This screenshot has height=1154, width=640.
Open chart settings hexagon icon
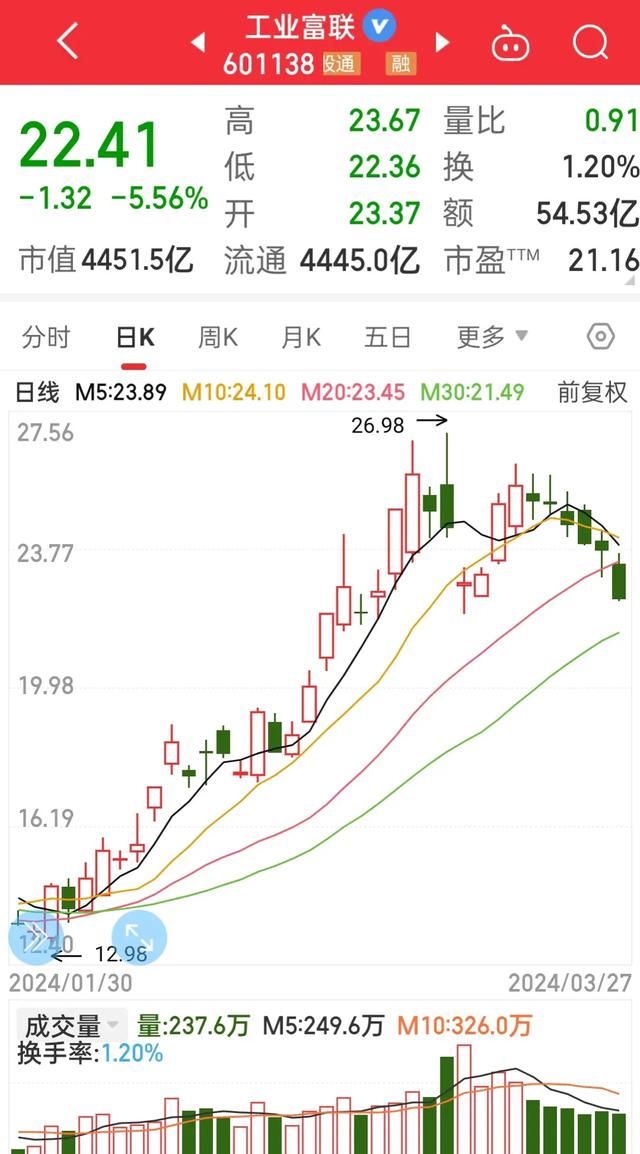(600, 337)
